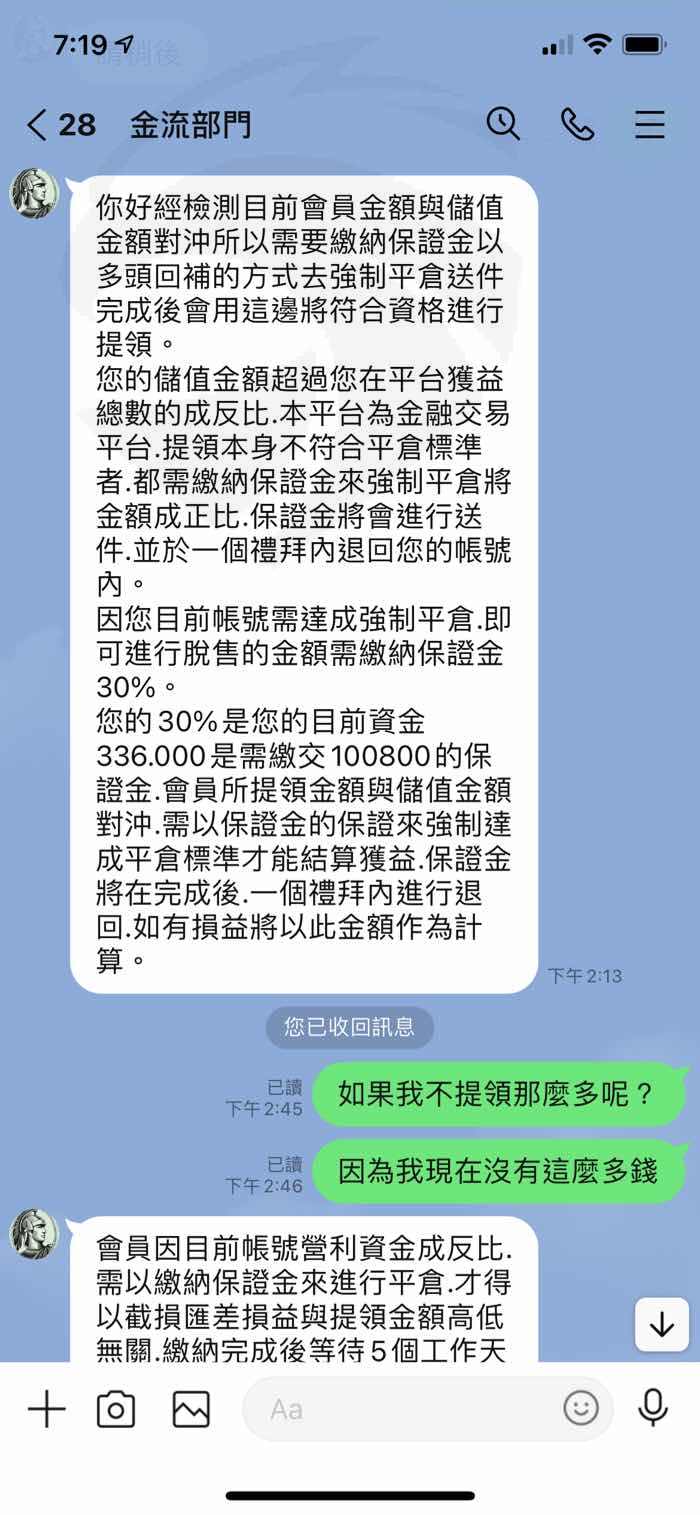
Task: Start a voice call with 金流部門
Action: coord(577,124)
